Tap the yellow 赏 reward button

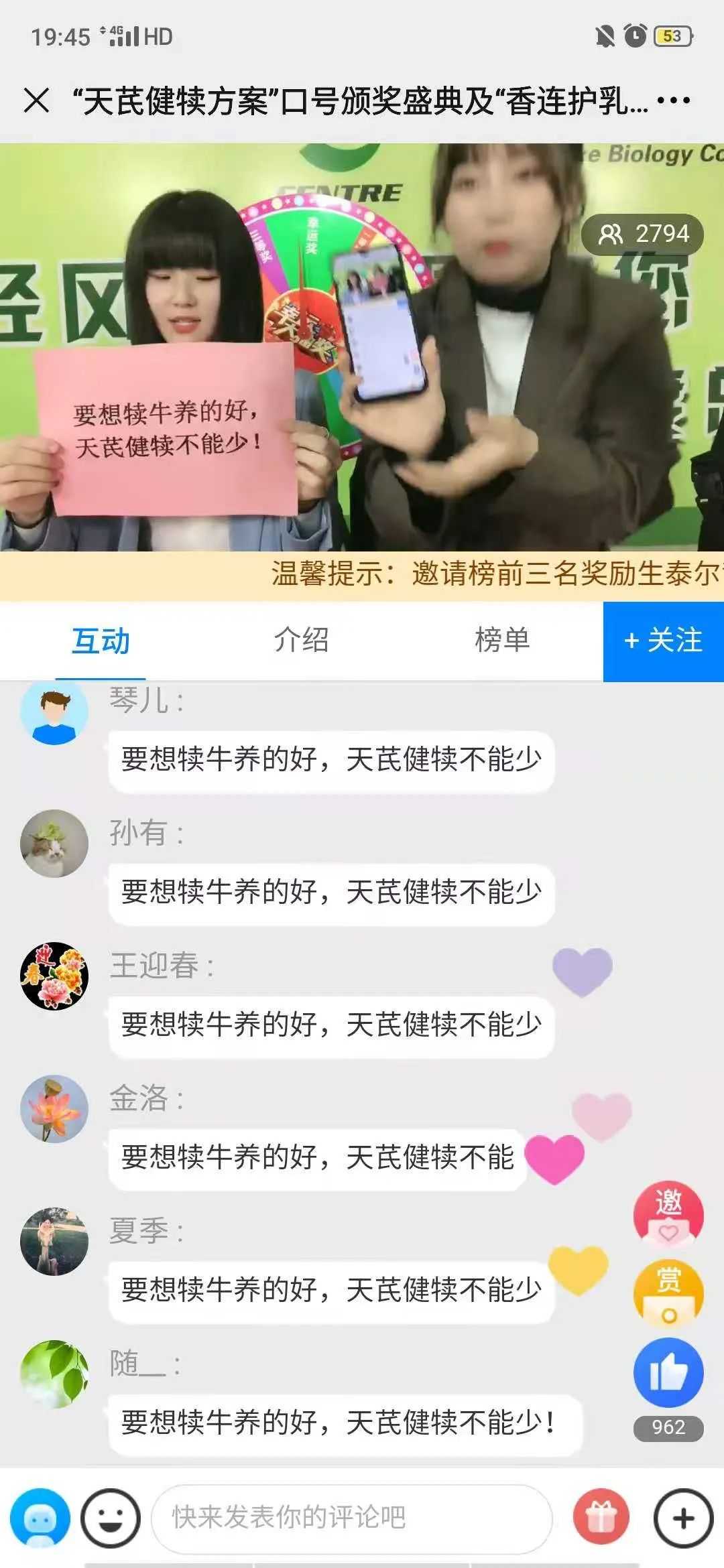[668, 1293]
